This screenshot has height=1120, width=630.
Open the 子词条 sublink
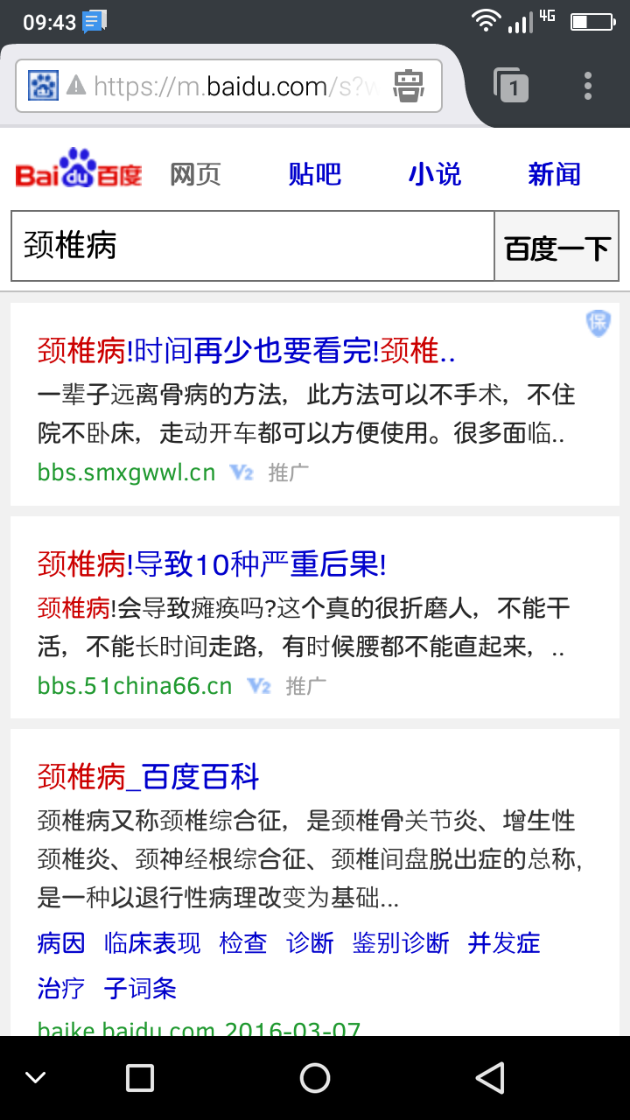(x=140, y=989)
